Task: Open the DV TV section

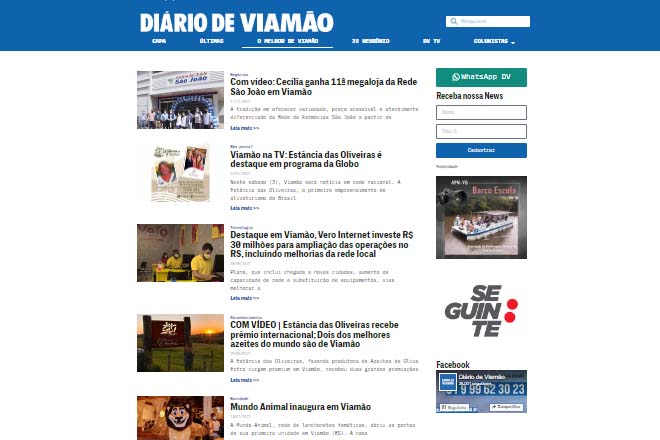Action: 431,41
